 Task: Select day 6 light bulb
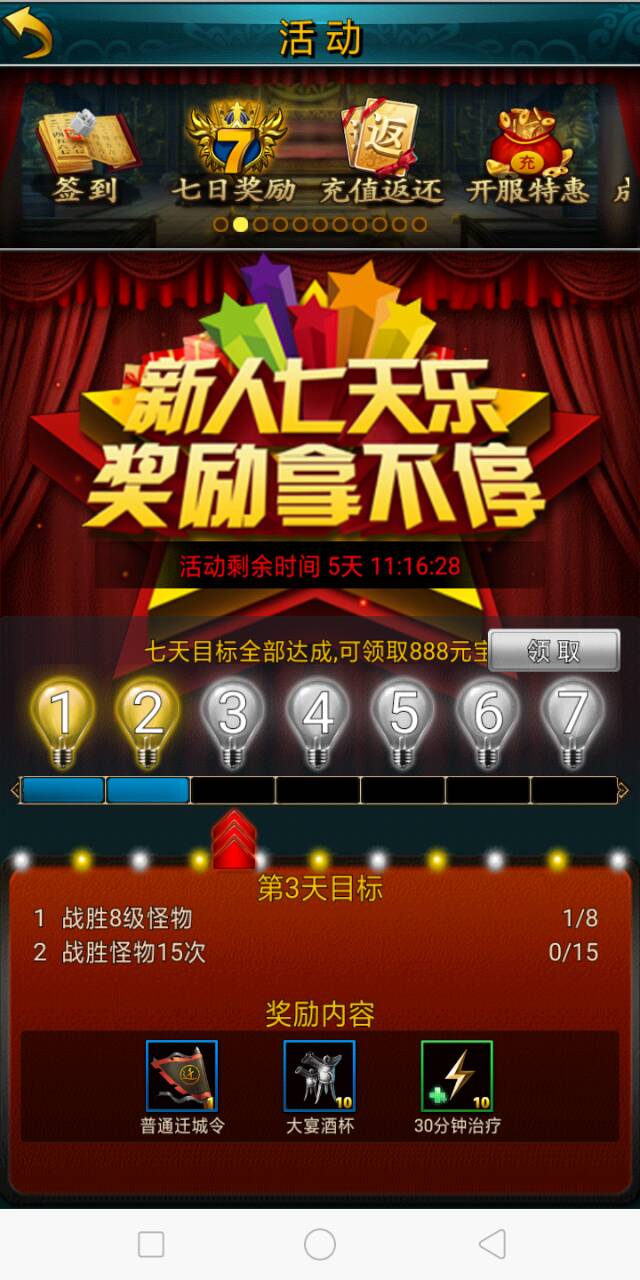pyautogui.click(x=488, y=720)
